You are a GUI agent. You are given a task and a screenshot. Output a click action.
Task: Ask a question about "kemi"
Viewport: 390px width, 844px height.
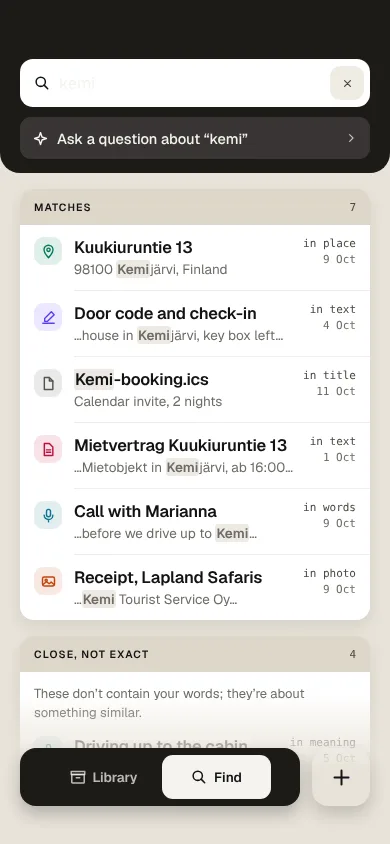click(x=195, y=138)
